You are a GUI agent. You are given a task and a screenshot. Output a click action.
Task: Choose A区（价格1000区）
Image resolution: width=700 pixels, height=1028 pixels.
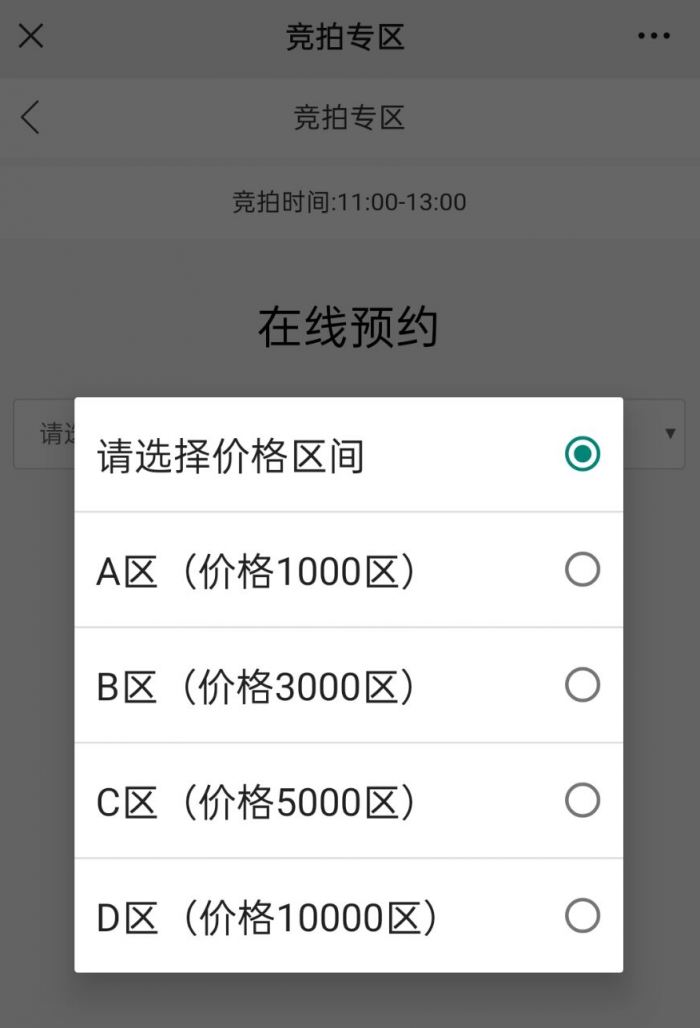coord(348,571)
